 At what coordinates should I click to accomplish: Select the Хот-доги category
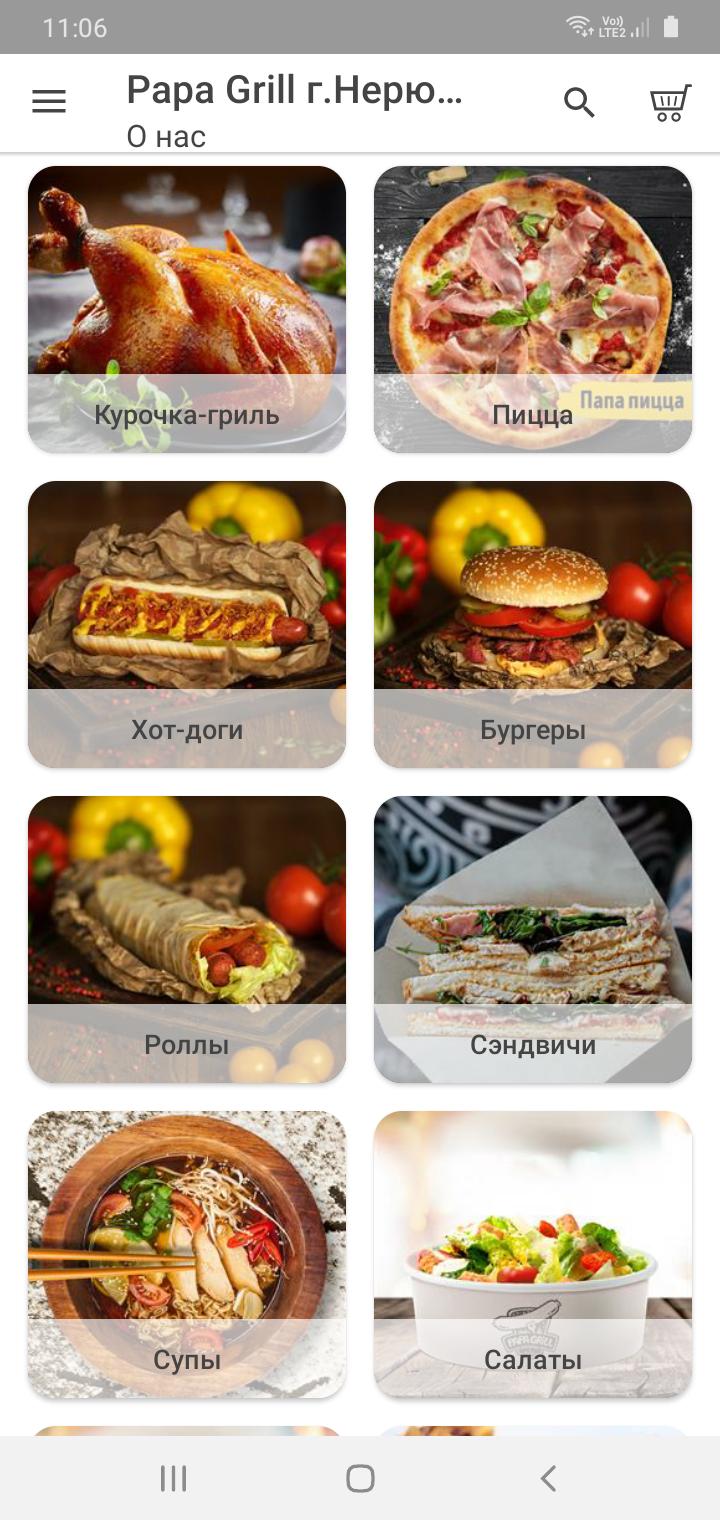[x=187, y=624]
